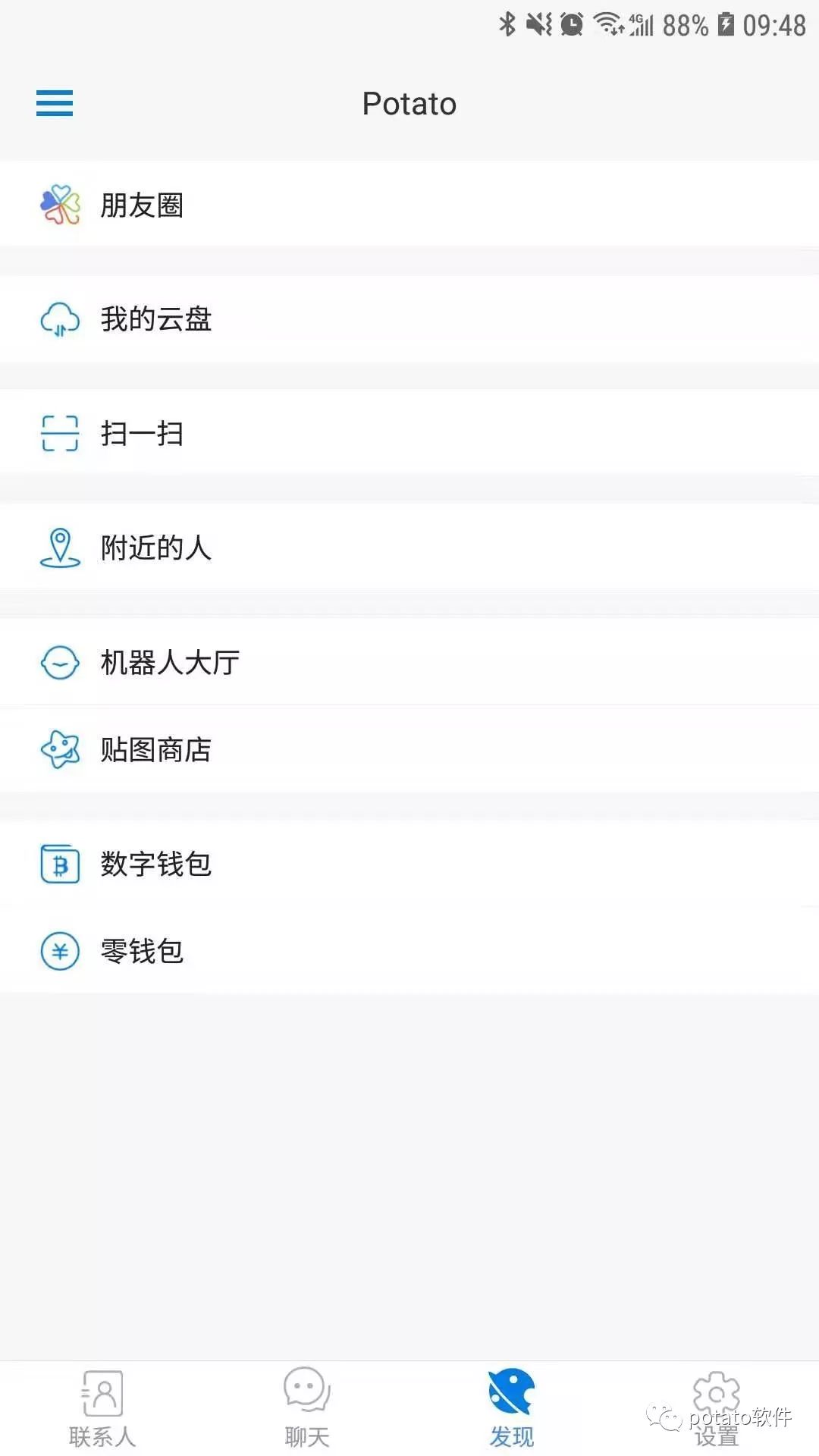This screenshot has width=819, height=1456.
Task: Open 朋友圈 (Moments) via clover icon
Action: pyautogui.click(x=60, y=204)
